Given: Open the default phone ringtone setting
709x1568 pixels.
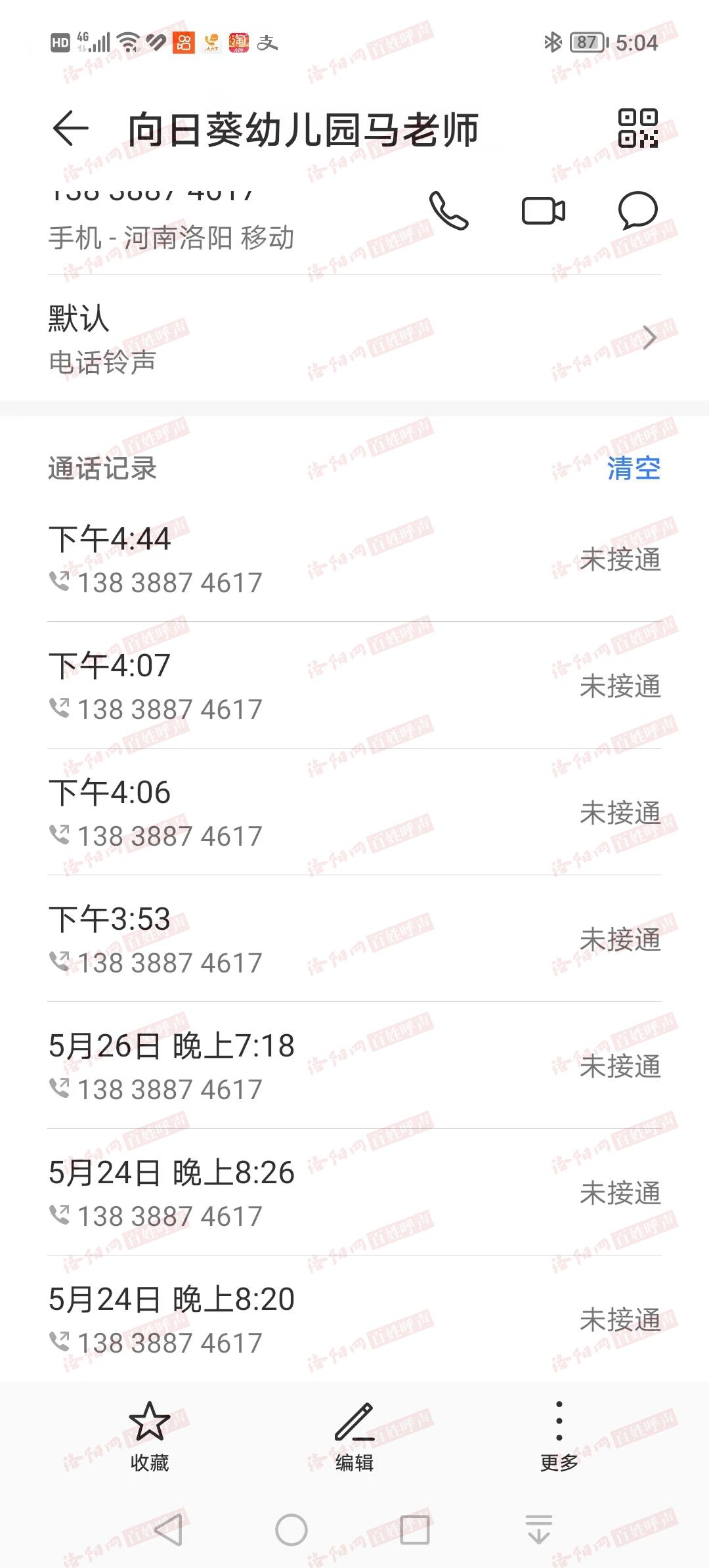Looking at the screenshot, I should (354, 338).
